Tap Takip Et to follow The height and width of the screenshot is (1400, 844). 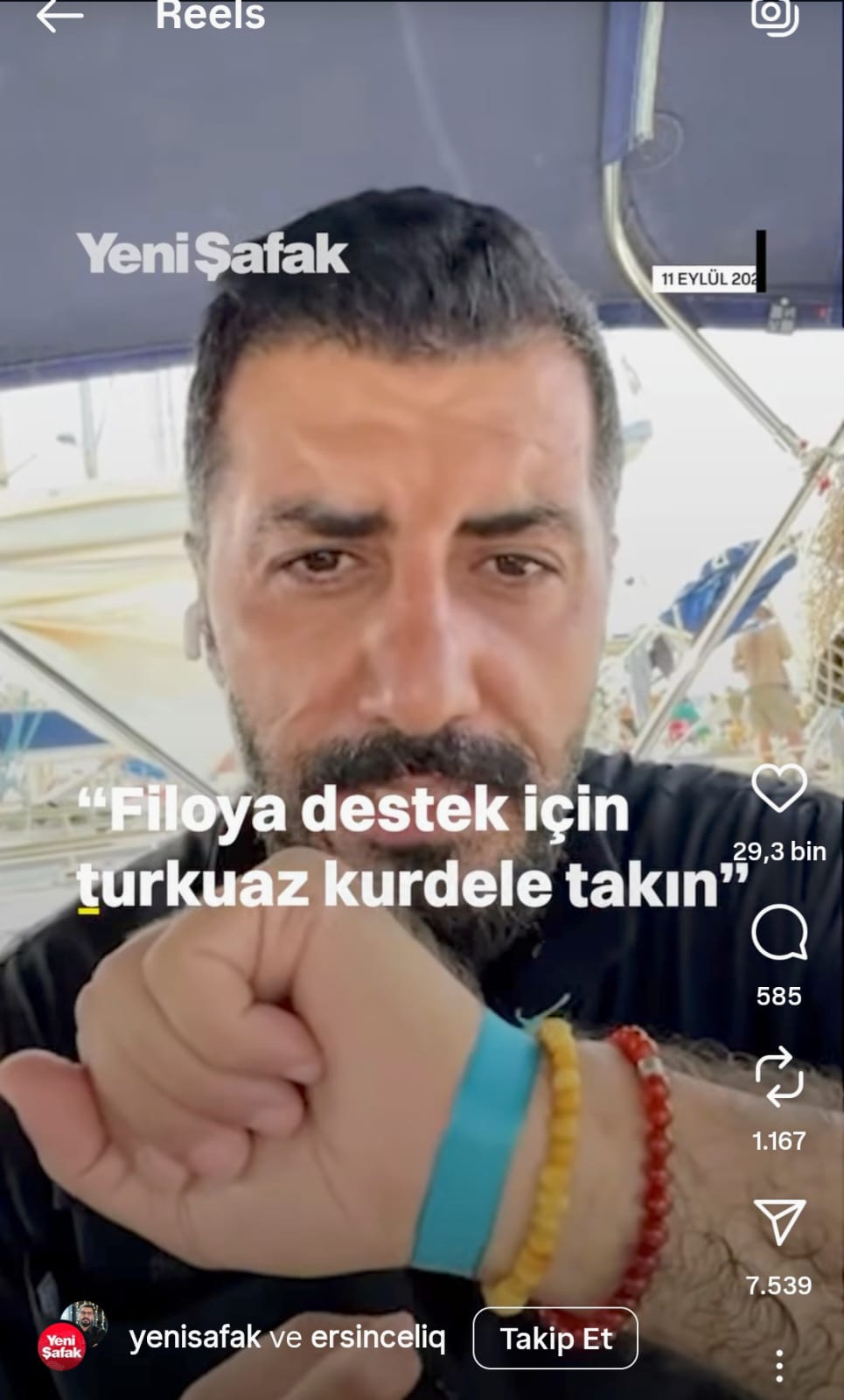(x=555, y=1339)
